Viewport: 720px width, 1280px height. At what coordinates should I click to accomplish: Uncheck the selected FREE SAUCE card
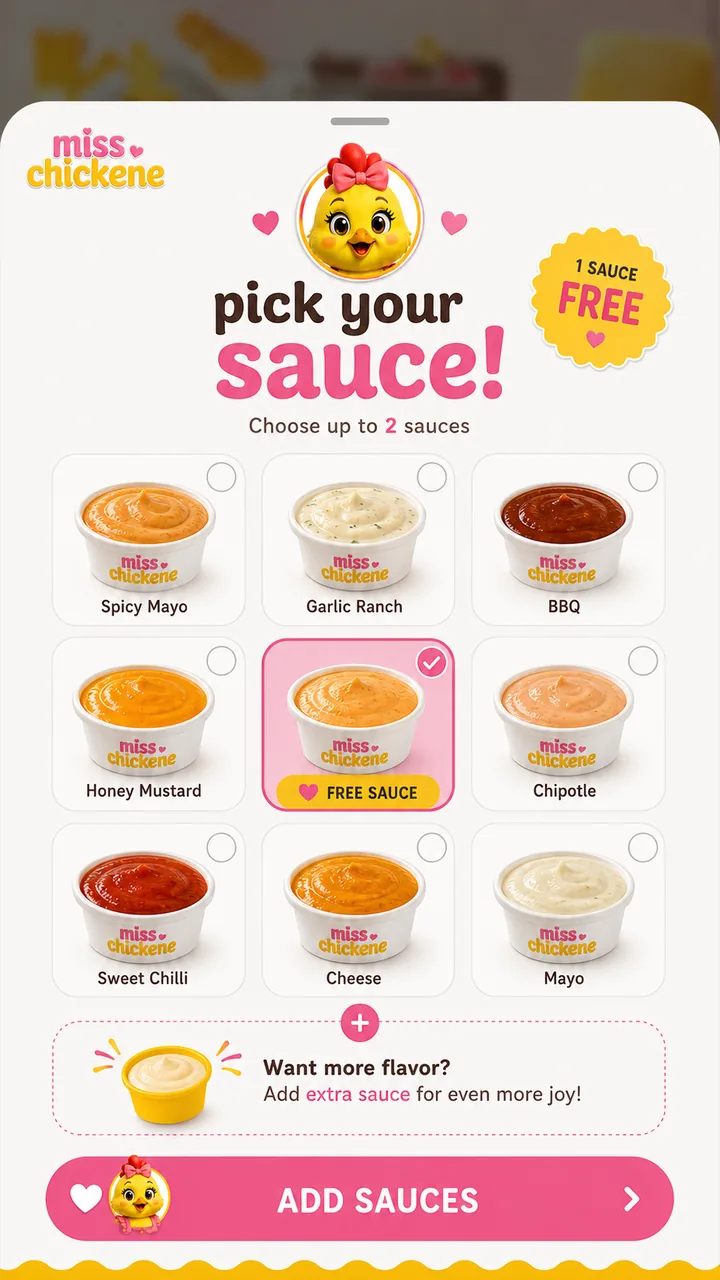[358, 724]
